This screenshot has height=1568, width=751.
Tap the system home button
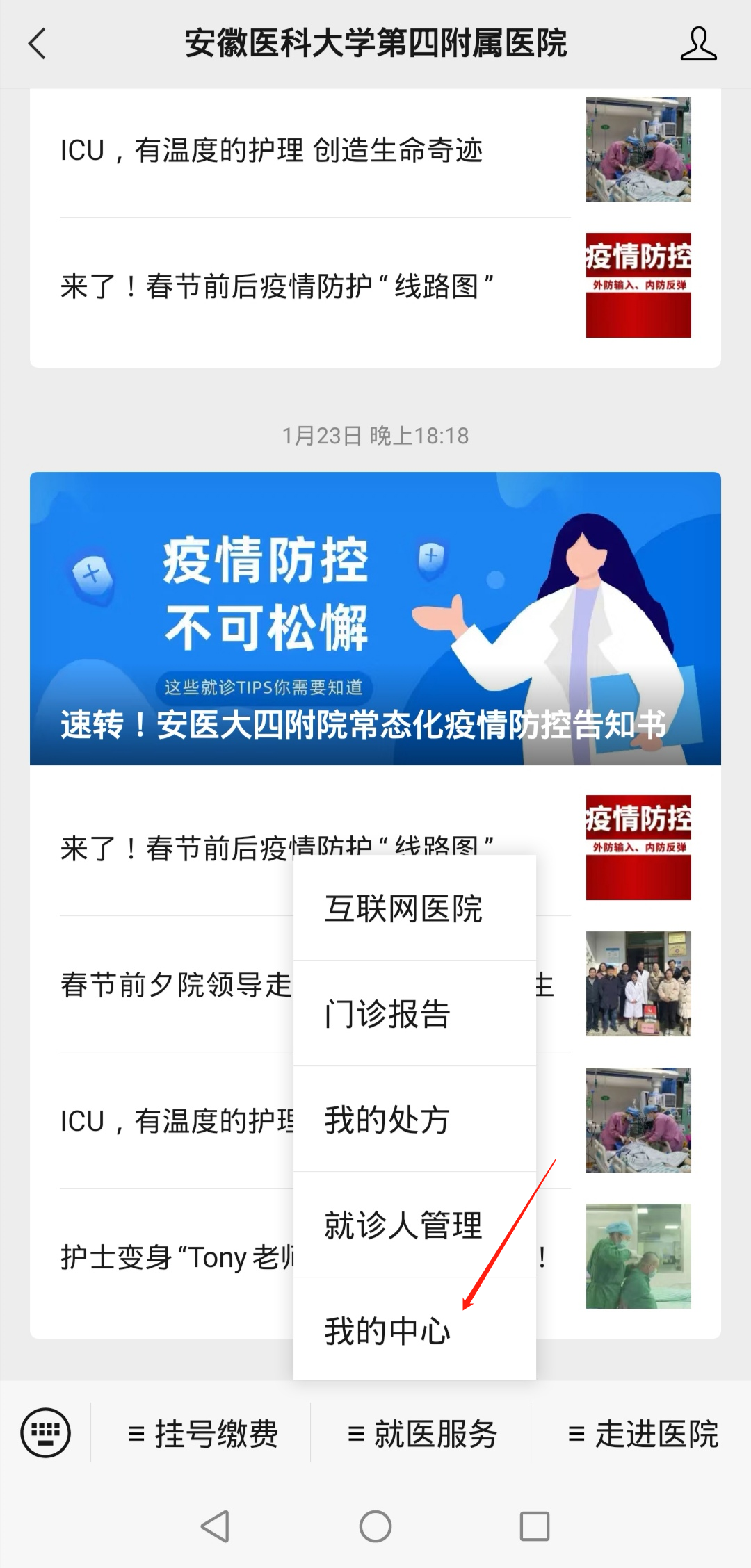(375, 1527)
